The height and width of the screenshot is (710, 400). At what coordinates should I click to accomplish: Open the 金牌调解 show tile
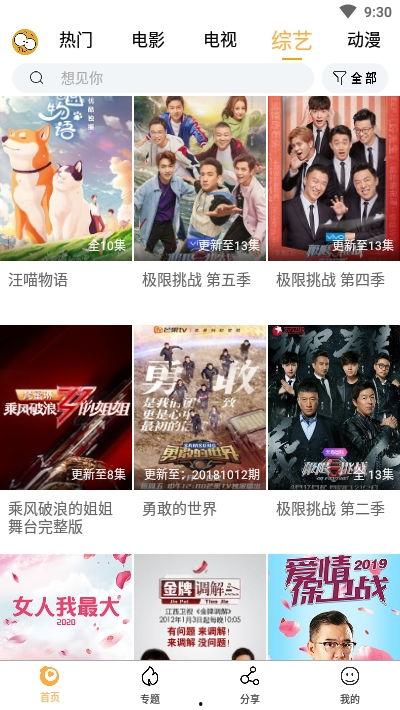point(200,607)
